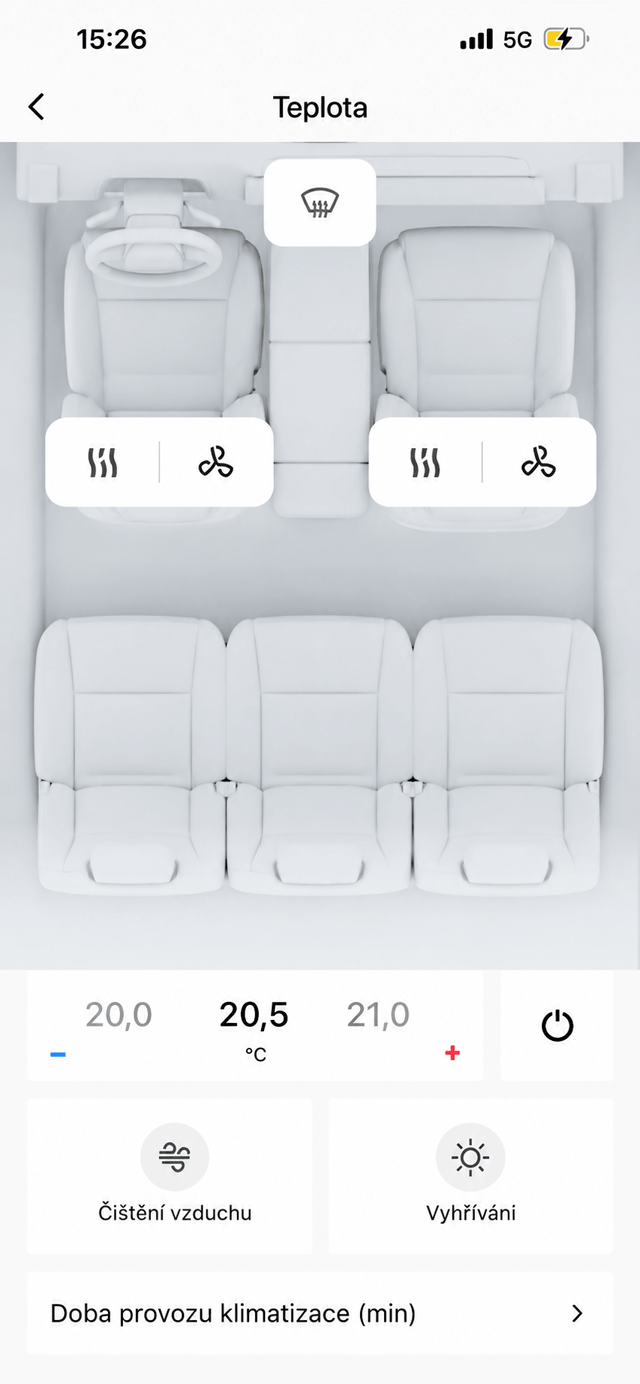
Task: Activate Vyhřívání mode
Action: coord(471,1176)
